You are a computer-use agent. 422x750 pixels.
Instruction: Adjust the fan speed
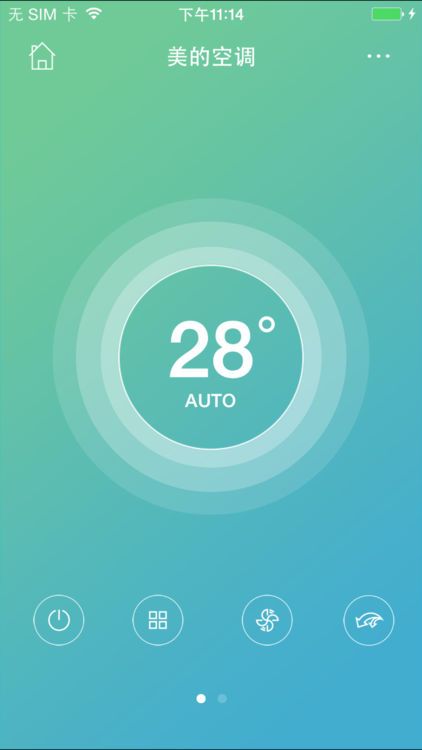pyautogui.click(x=267, y=620)
